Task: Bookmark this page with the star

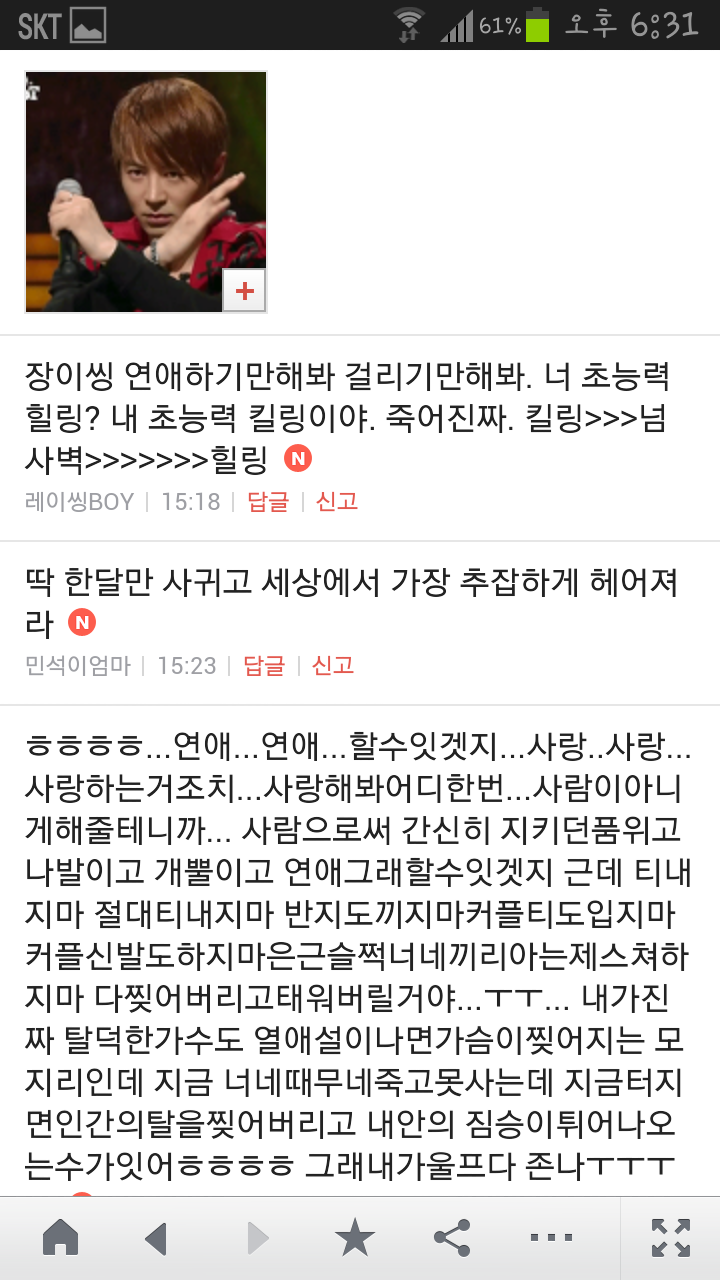Action: pos(355,1238)
